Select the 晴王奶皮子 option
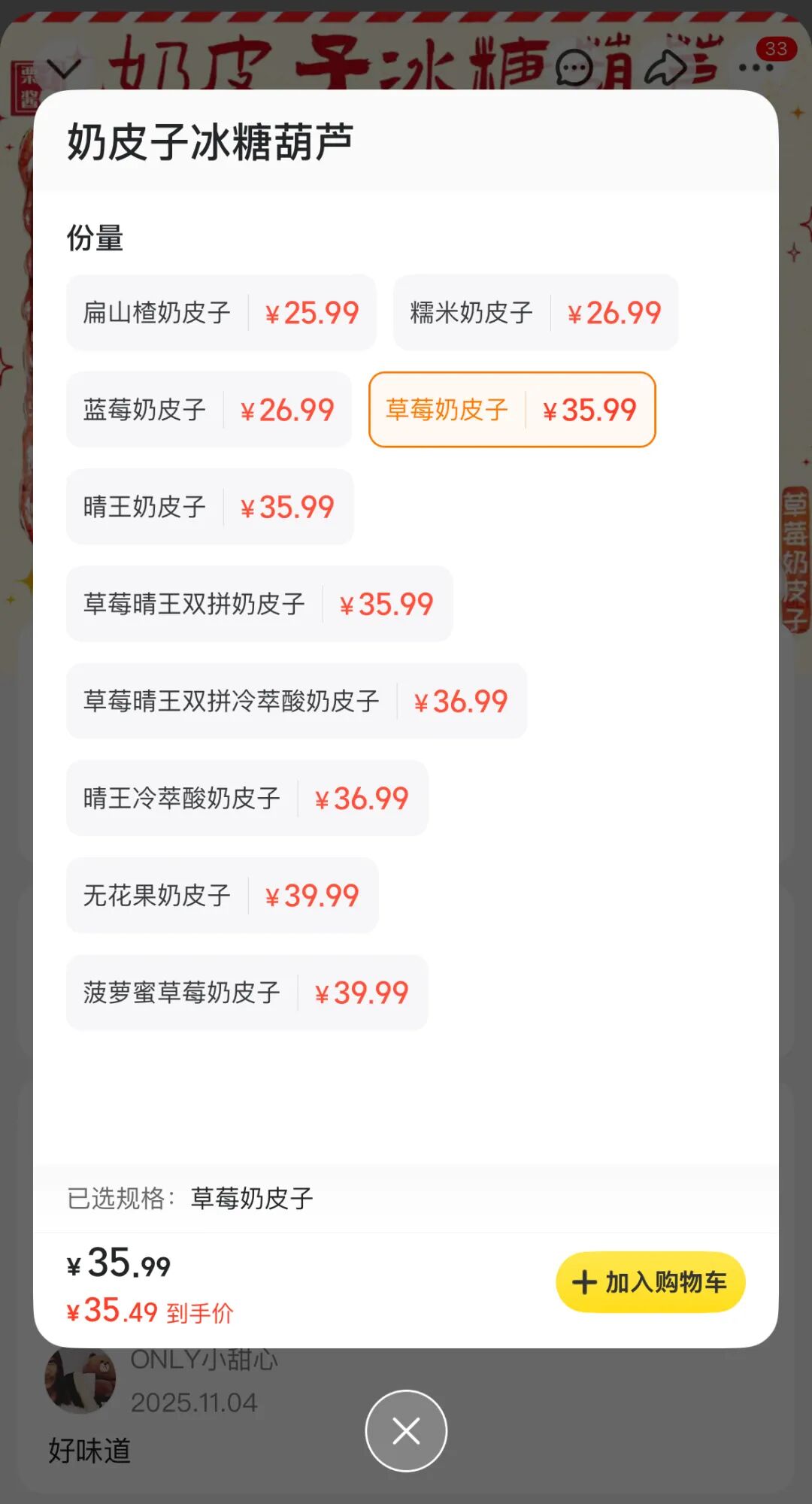This screenshot has width=812, height=1504. pos(209,507)
